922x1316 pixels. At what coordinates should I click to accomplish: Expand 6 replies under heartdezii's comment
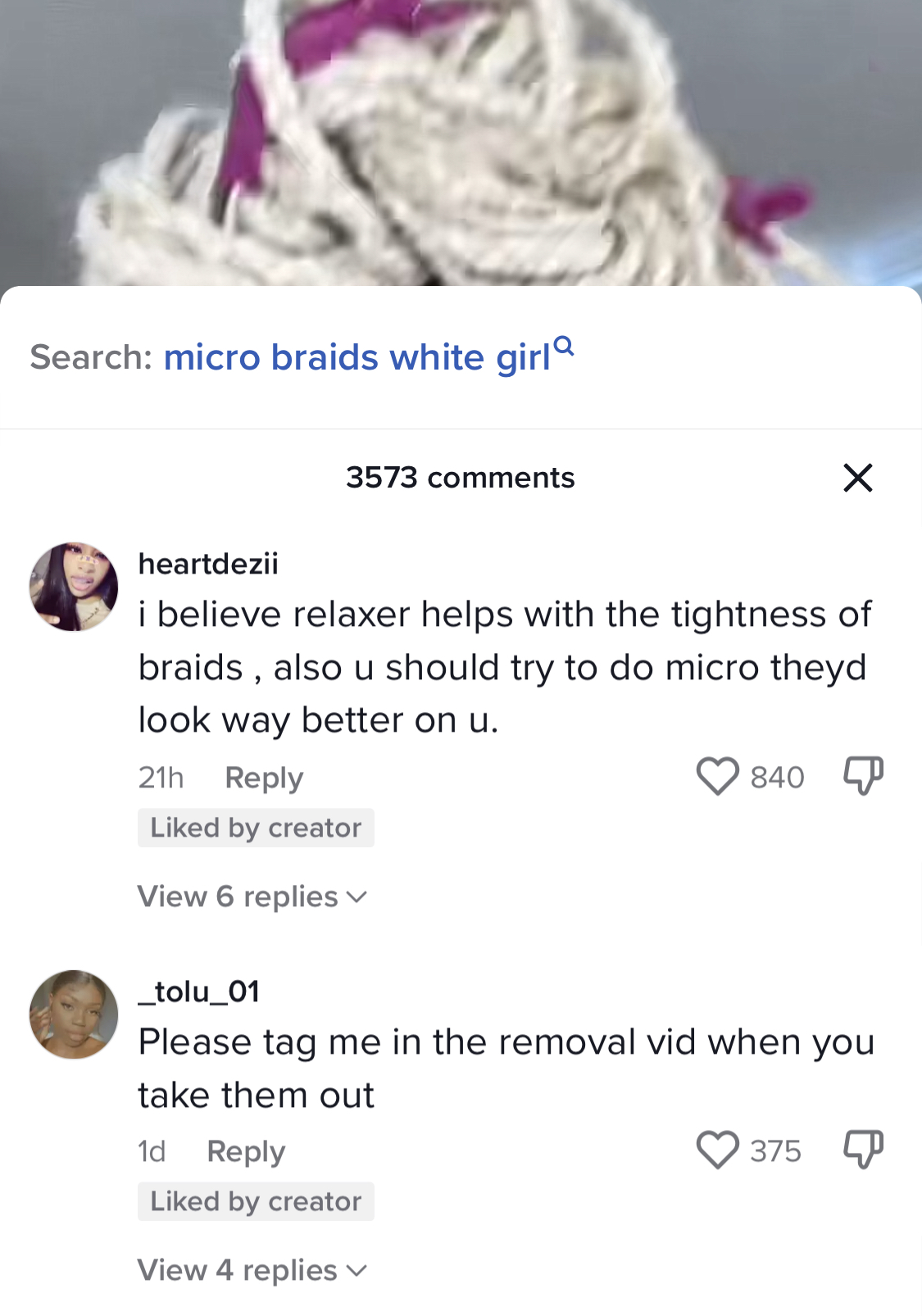252,896
